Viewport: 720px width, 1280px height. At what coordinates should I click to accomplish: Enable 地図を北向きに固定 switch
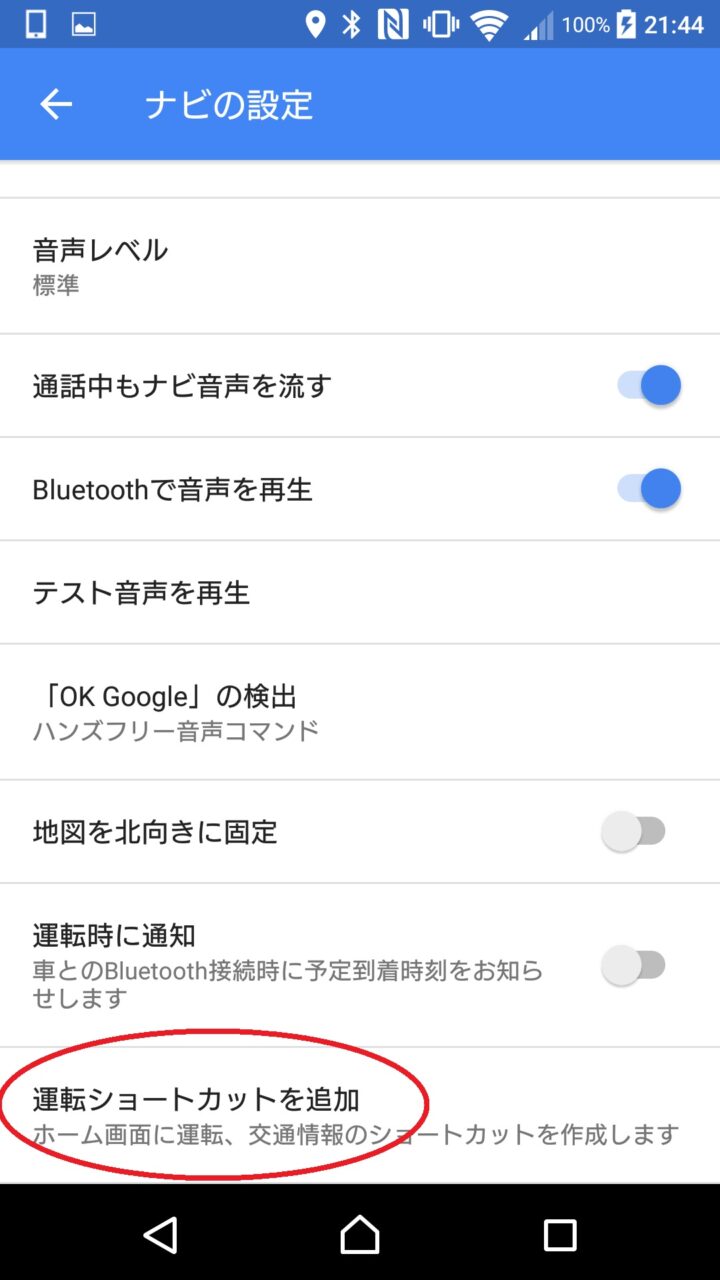point(633,831)
